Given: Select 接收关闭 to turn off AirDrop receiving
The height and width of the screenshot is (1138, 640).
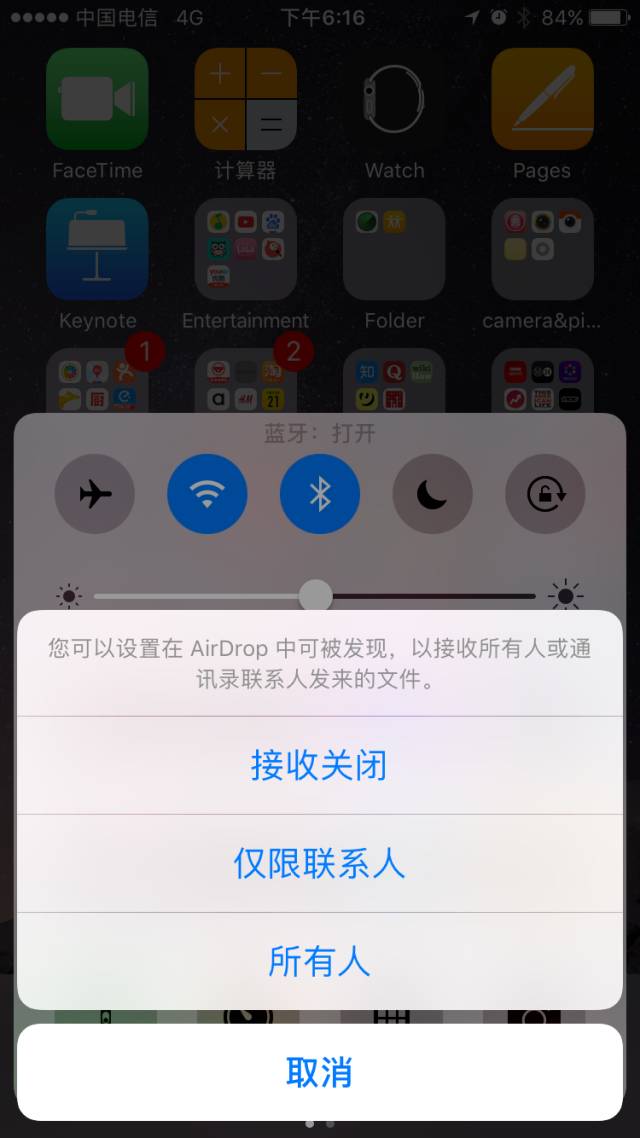Looking at the screenshot, I should coord(319,766).
